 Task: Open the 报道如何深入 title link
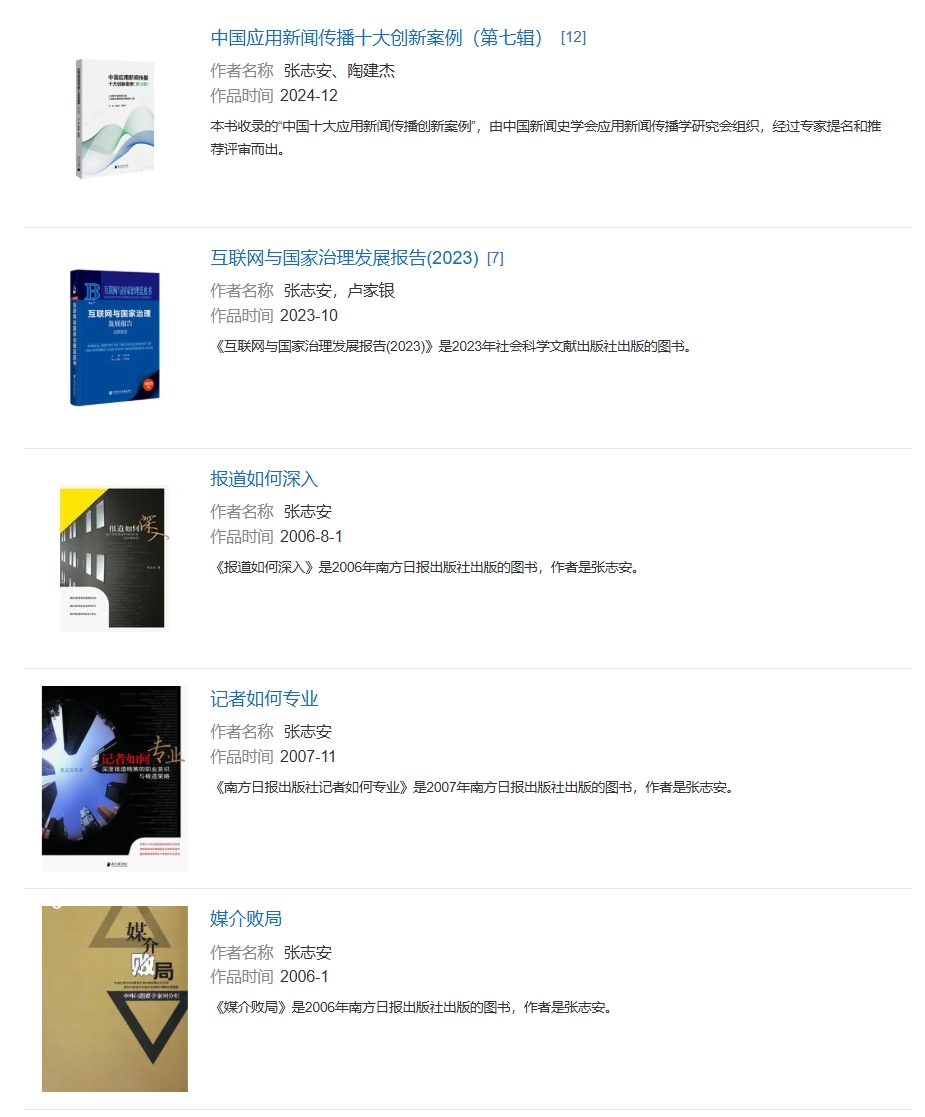click(x=264, y=479)
